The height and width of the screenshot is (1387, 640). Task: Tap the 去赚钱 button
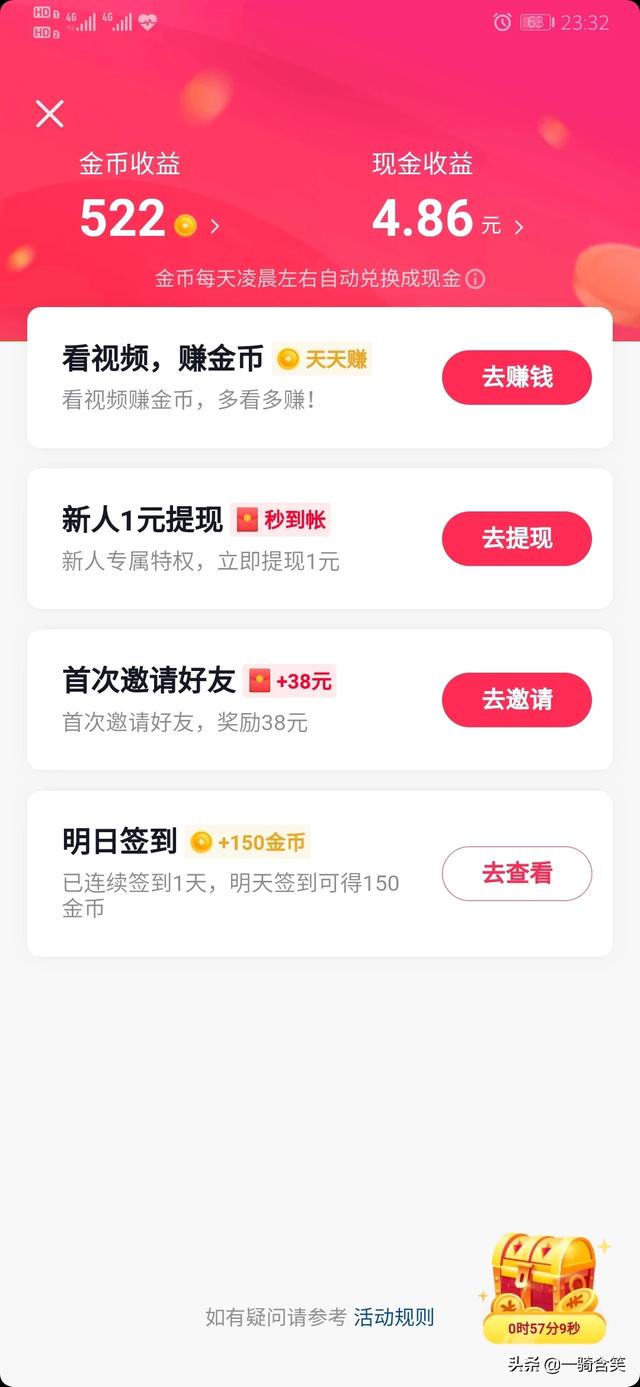(x=516, y=378)
